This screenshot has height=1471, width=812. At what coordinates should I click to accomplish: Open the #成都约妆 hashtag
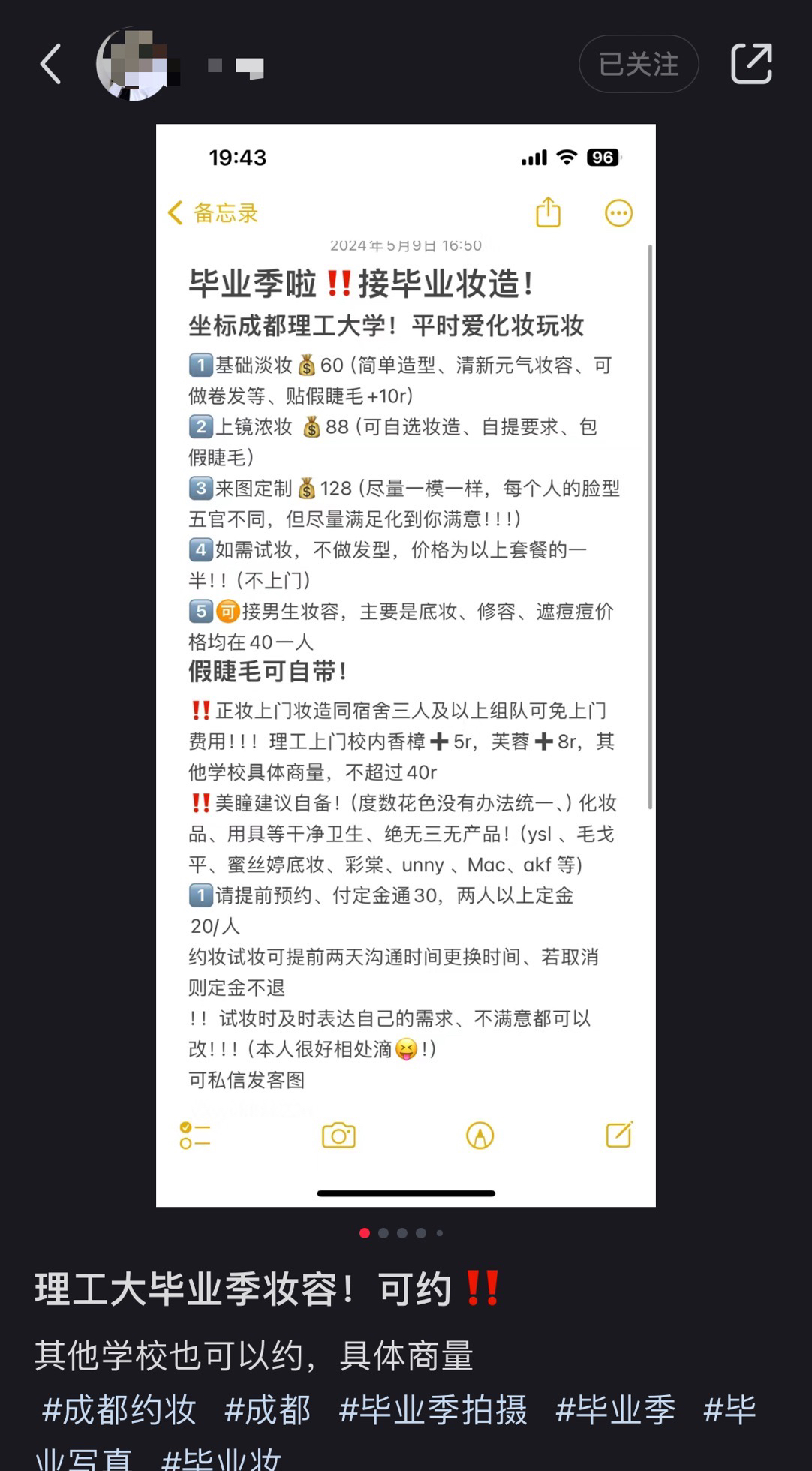tap(119, 1410)
